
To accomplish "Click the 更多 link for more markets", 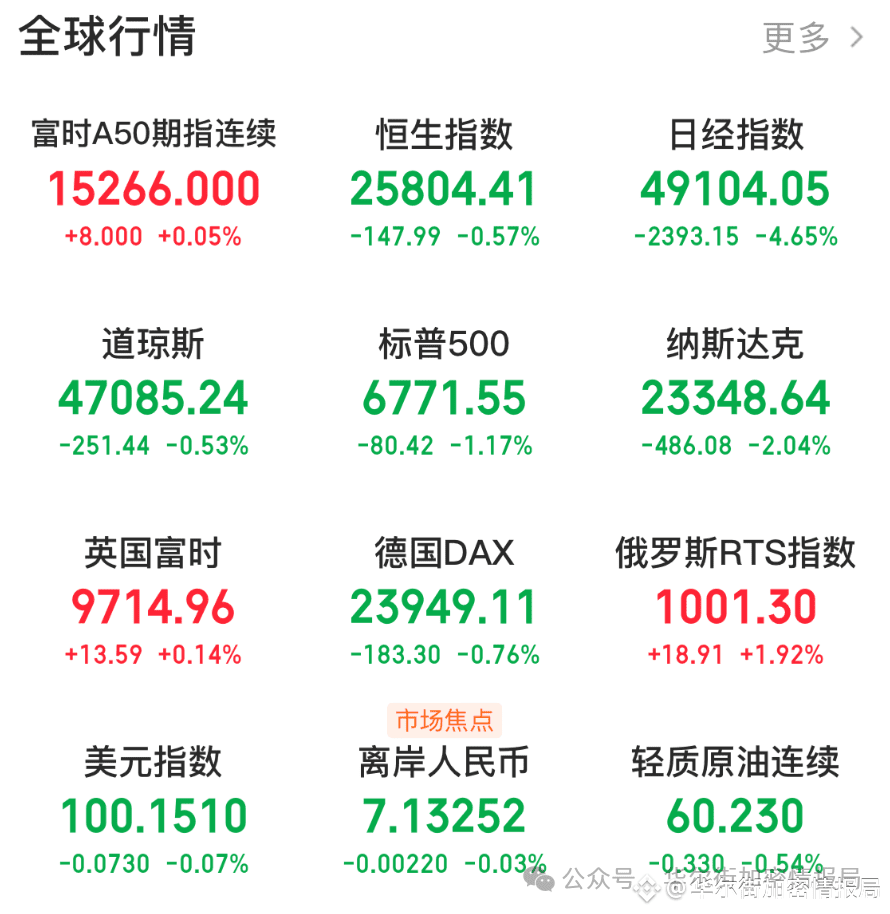I will pos(795,37).
